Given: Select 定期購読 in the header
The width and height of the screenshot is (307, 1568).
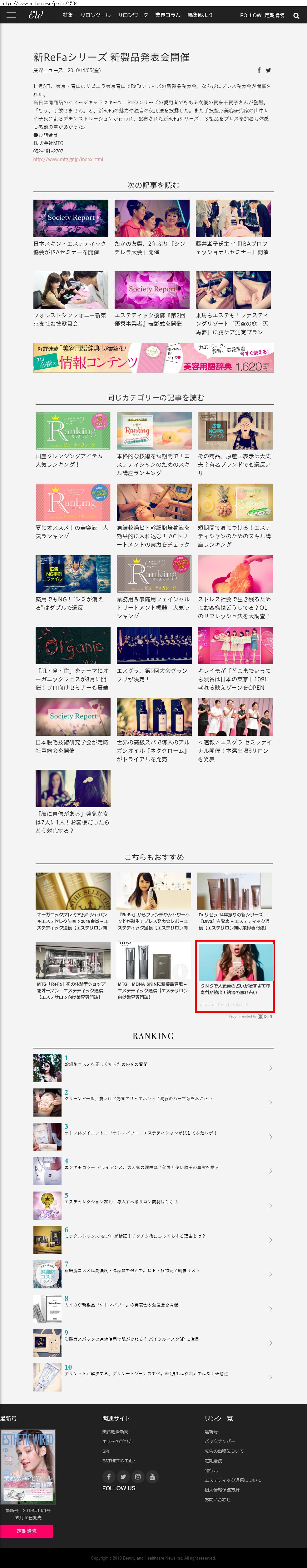Looking at the screenshot, I should [x=274, y=15].
